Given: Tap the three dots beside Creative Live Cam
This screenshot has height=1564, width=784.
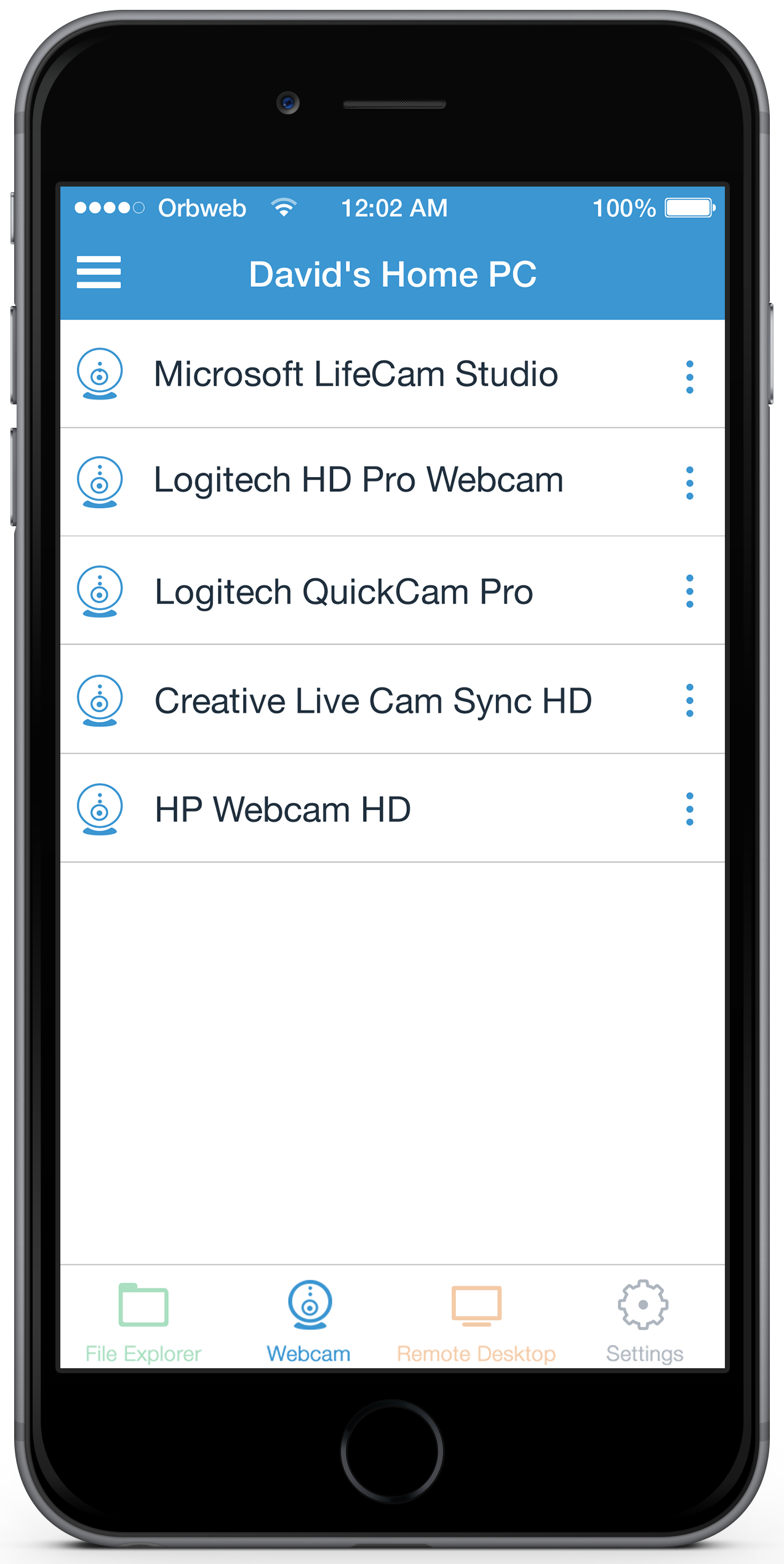Looking at the screenshot, I should pos(690,700).
